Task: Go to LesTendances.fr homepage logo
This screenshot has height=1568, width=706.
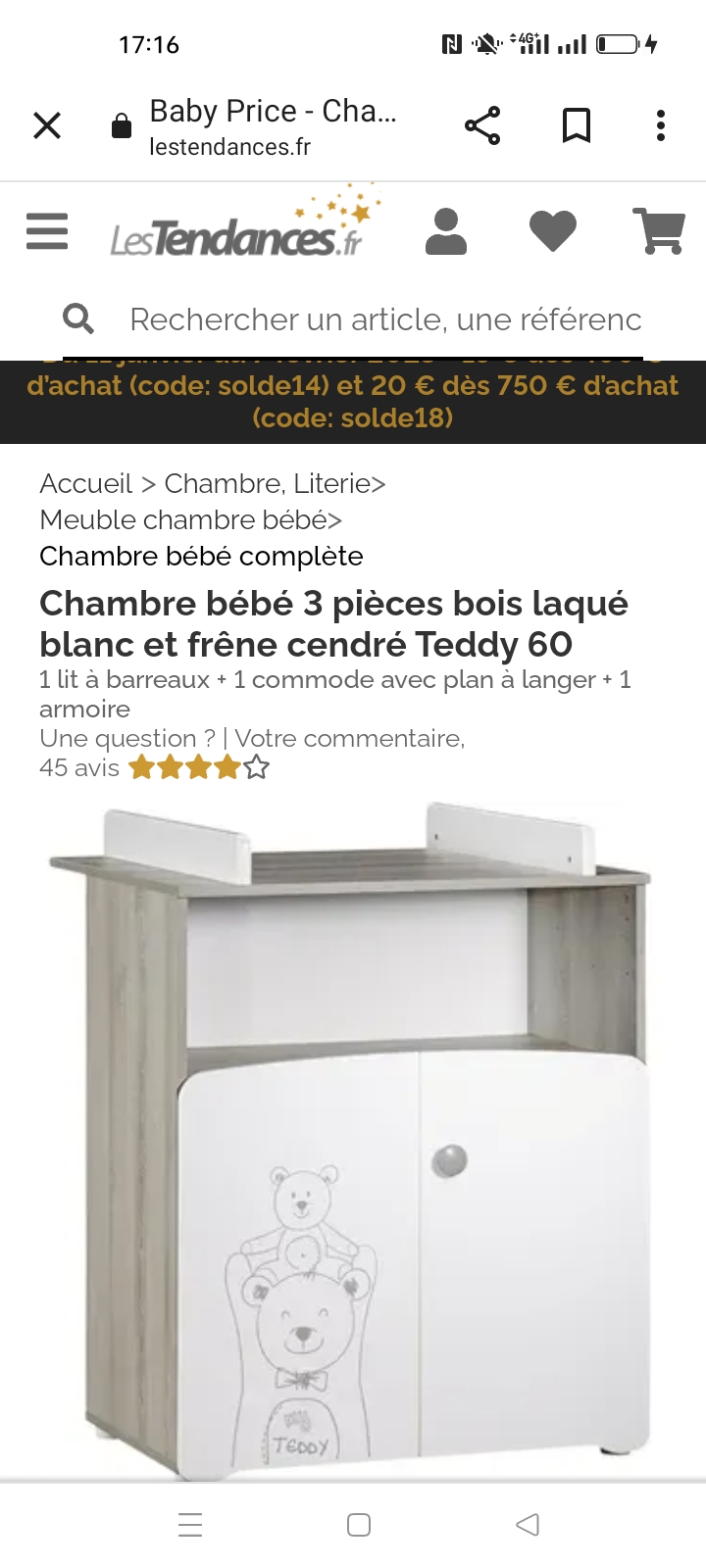Action: 239,230
